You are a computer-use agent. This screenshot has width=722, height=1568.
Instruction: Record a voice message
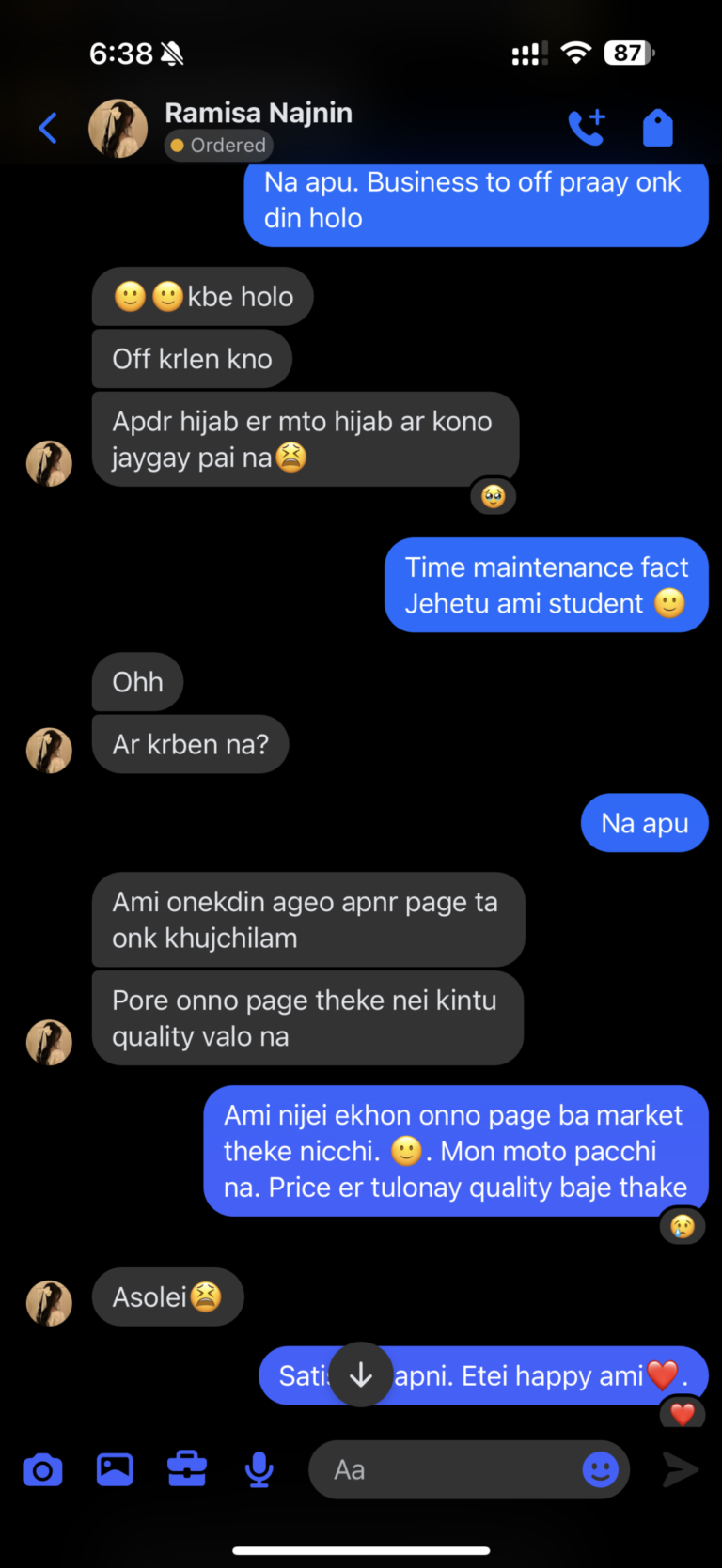259,1470
